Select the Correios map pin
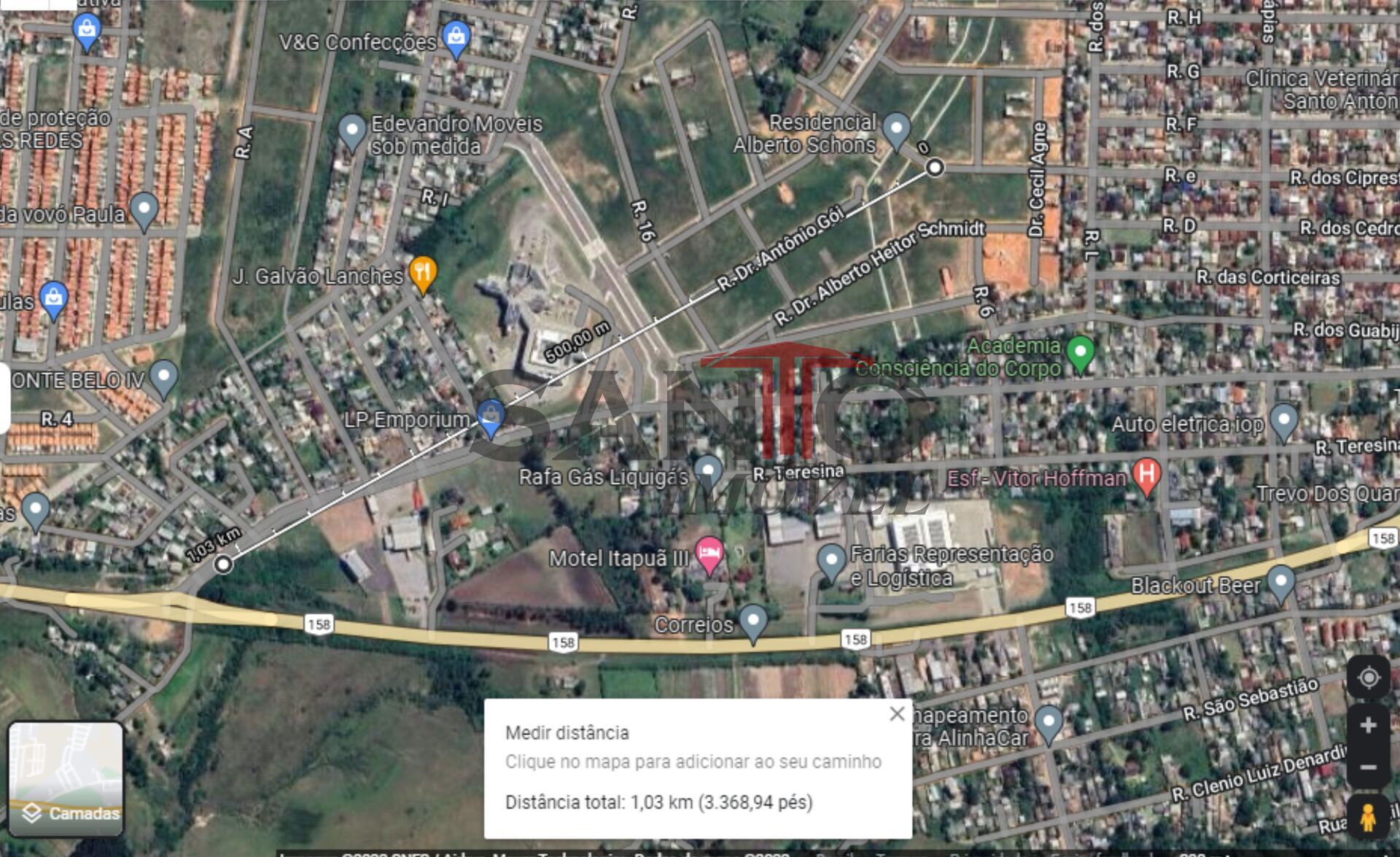Image resolution: width=1400 pixels, height=857 pixels. pos(752,622)
